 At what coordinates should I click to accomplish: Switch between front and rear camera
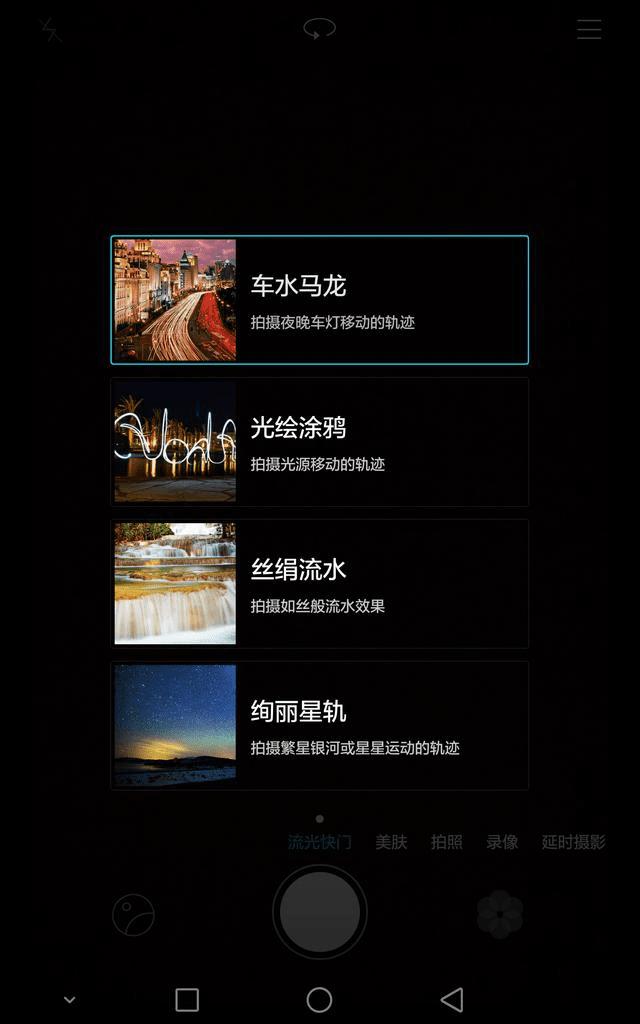pyautogui.click(x=320, y=29)
